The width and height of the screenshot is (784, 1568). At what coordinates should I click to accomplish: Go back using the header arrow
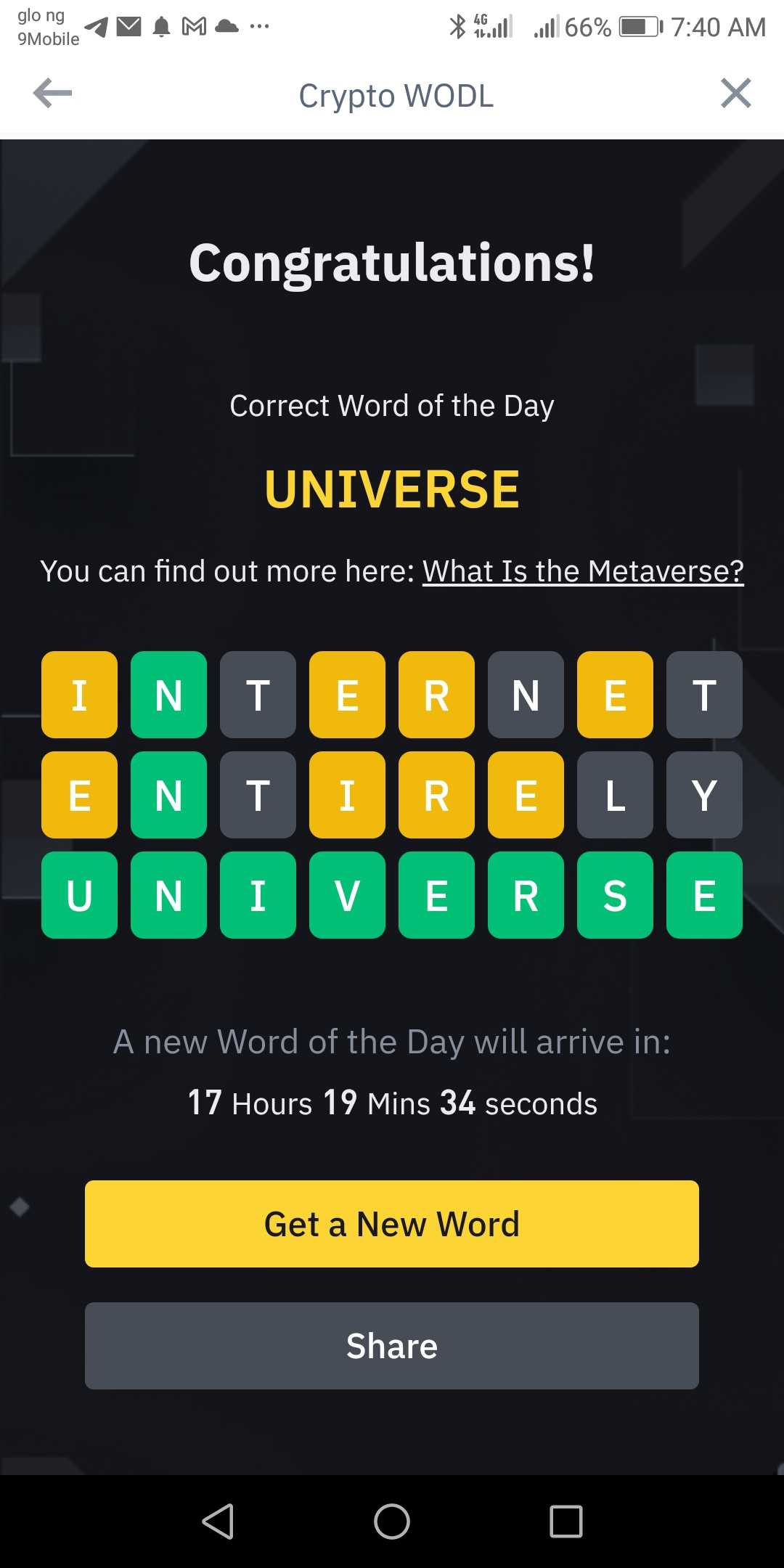(x=52, y=94)
